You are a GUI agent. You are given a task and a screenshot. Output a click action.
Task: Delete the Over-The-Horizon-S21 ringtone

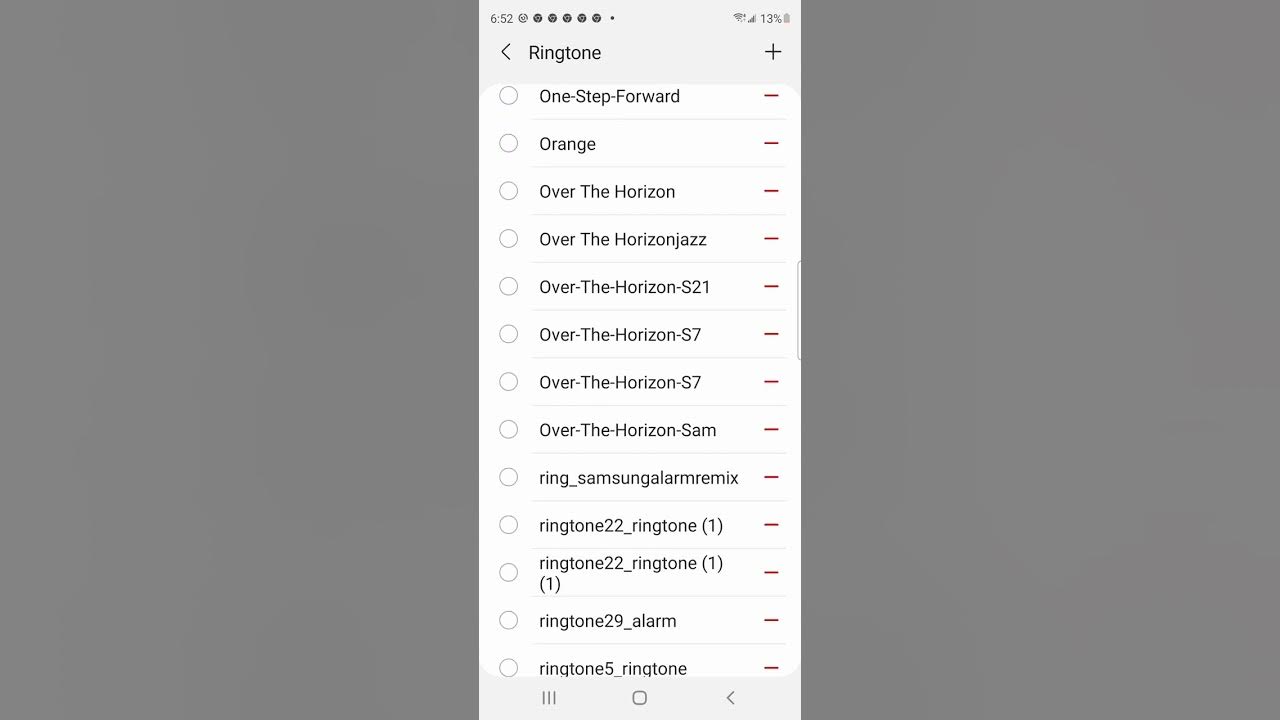[x=771, y=287]
